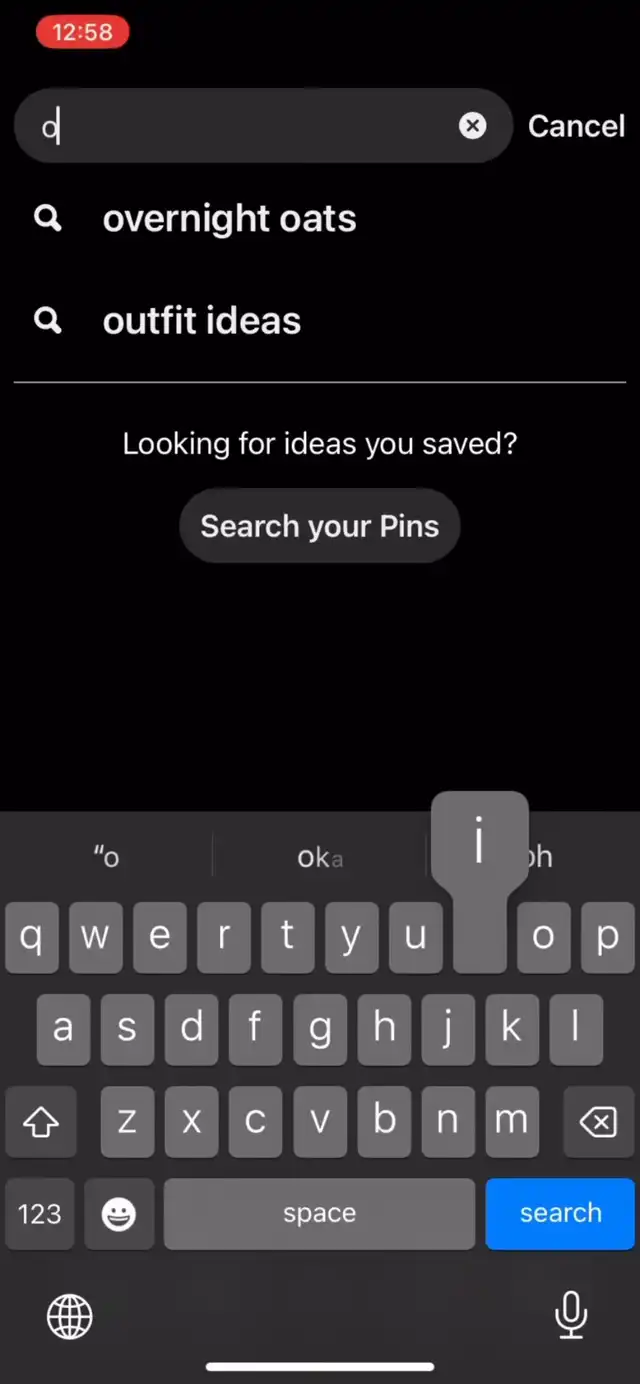640x1384 pixels.
Task: Open the emoji keyboard
Action: click(119, 1213)
